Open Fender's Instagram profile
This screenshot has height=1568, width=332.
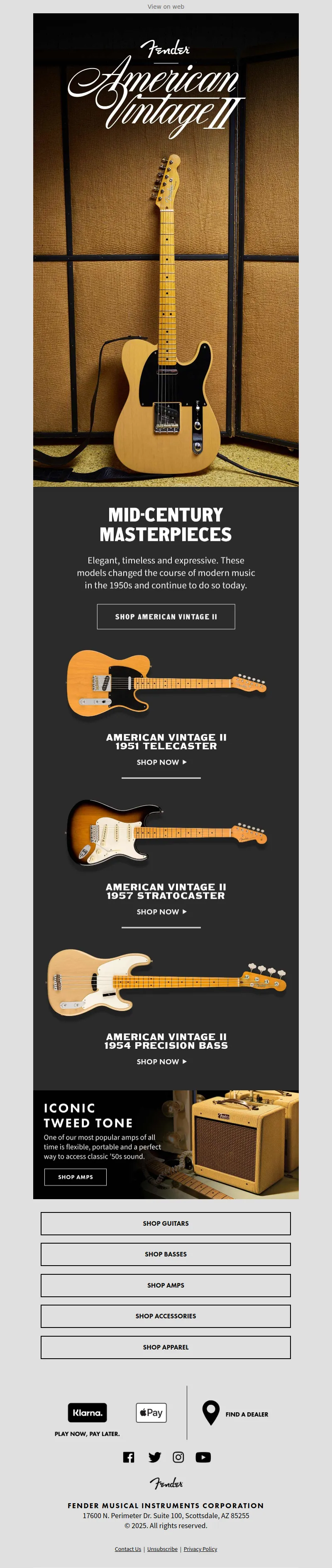(x=178, y=1457)
